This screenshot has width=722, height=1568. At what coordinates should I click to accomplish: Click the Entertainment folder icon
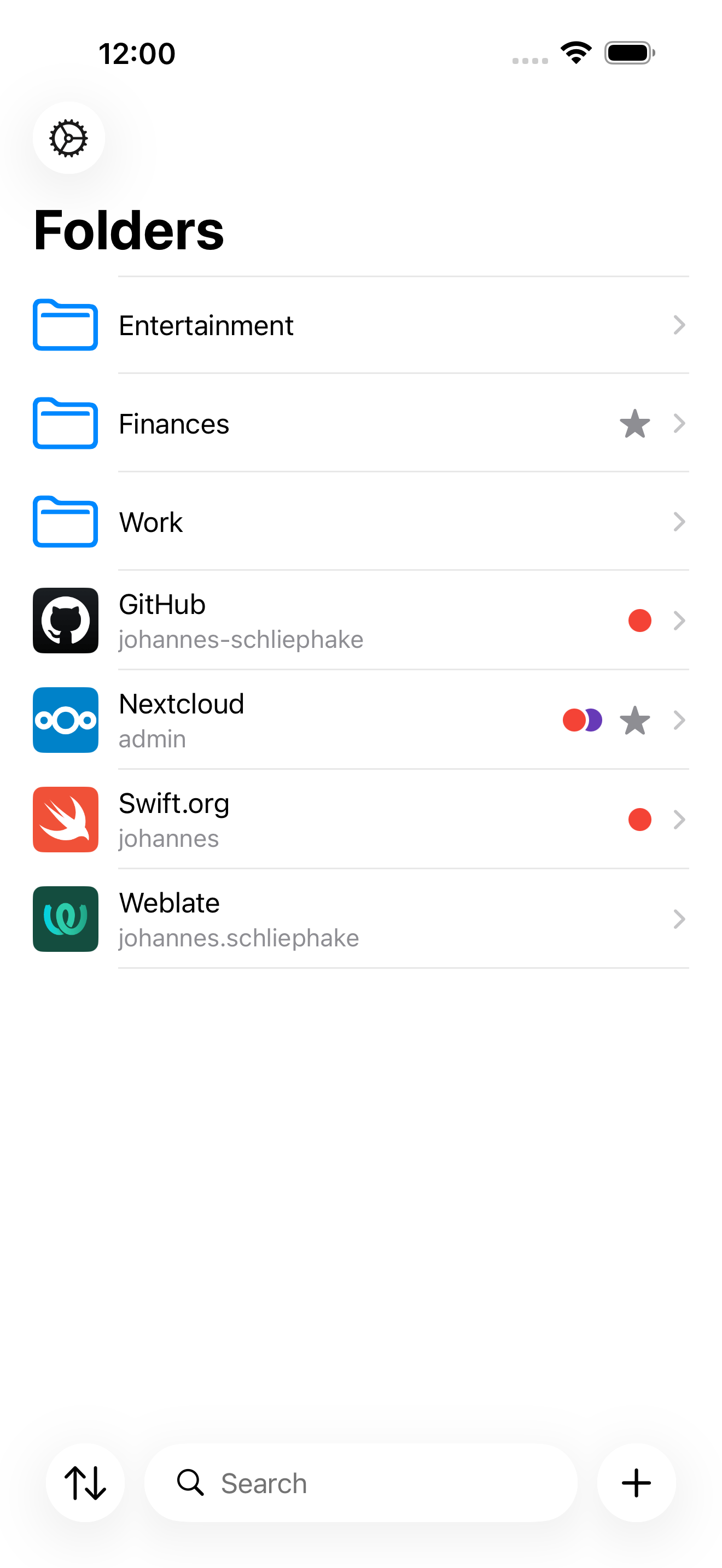point(65,325)
